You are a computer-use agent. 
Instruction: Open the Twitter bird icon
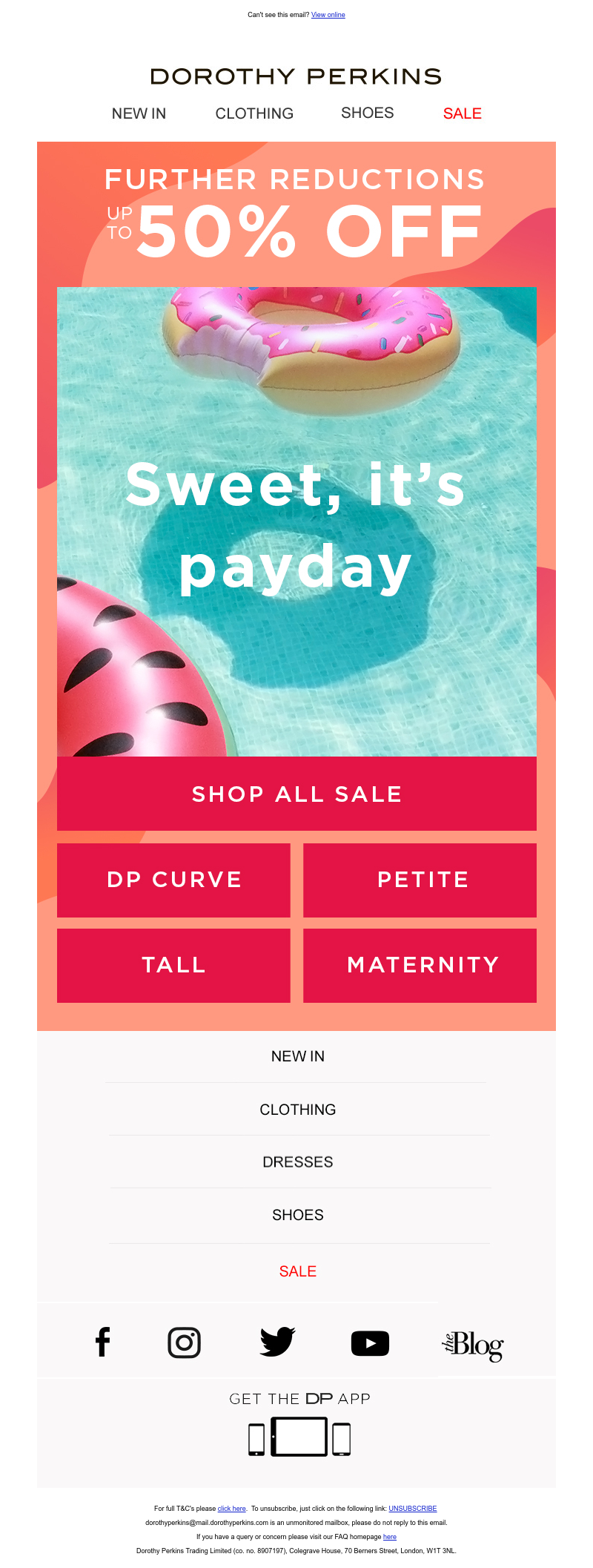tap(277, 1342)
